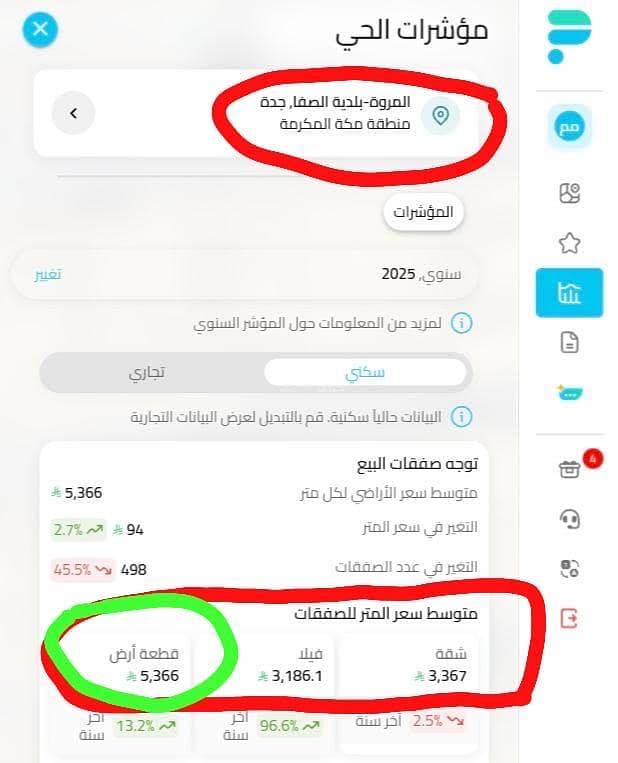Open the chart indicators sidebar item
This screenshot has width=618, height=763.
pos(569,293)
